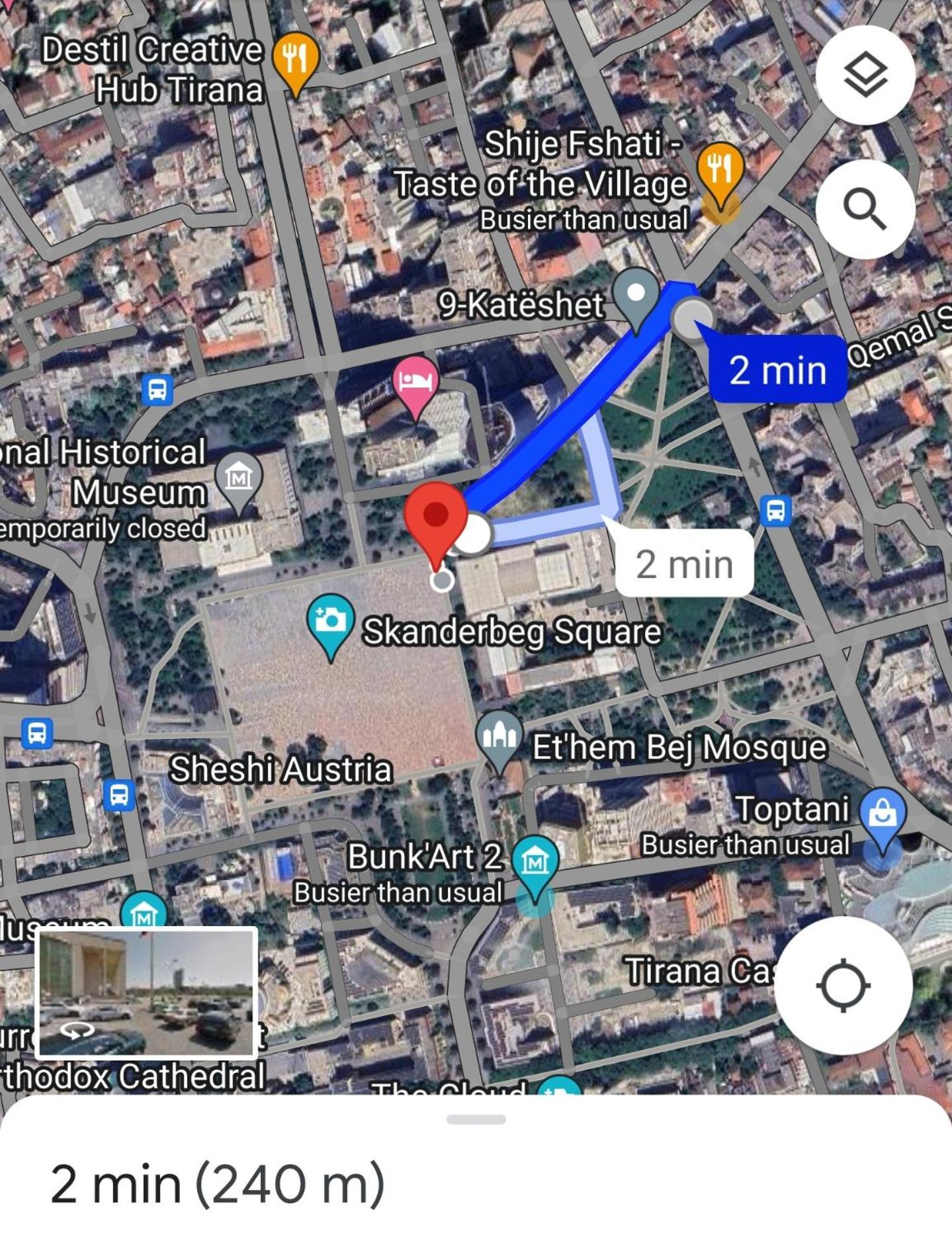Select the alternate white 2 min route
This screenshot has height=1237, width=952.
point(684,564)
